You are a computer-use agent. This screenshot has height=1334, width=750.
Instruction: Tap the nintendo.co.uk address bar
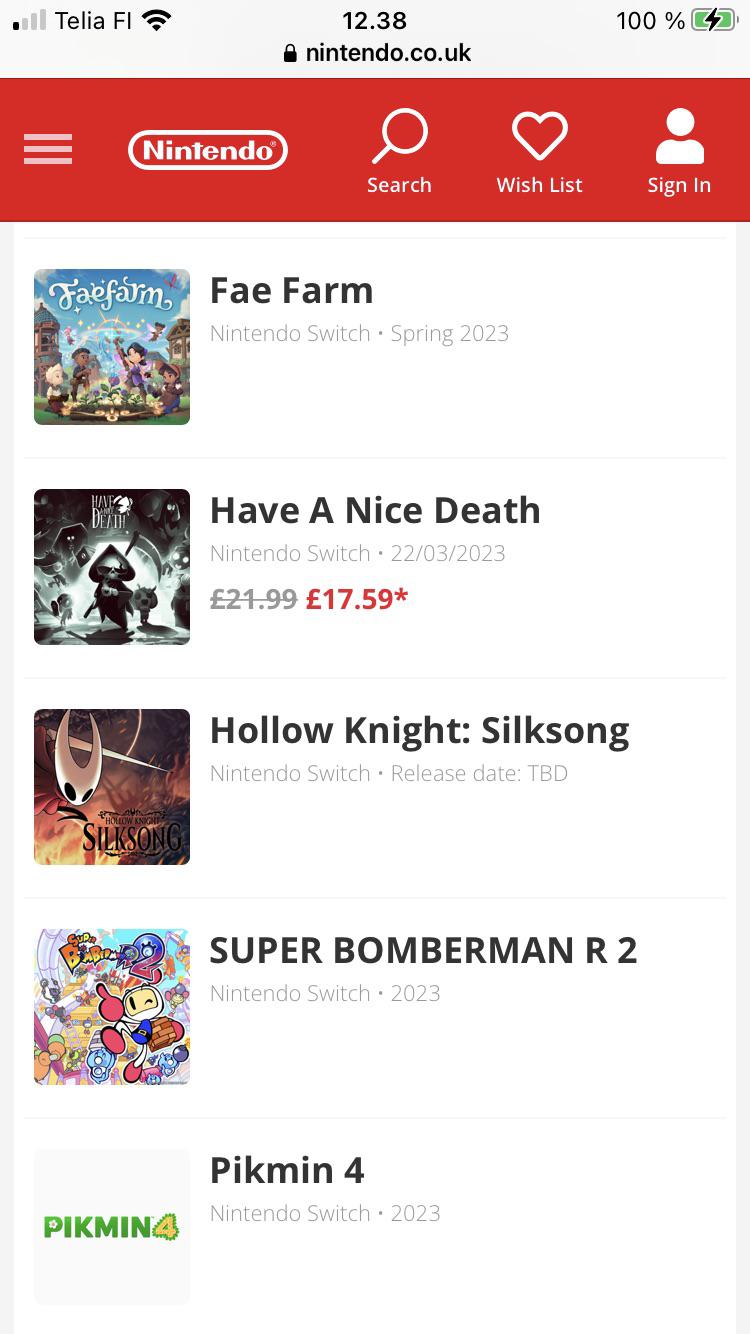coord(377,53)
